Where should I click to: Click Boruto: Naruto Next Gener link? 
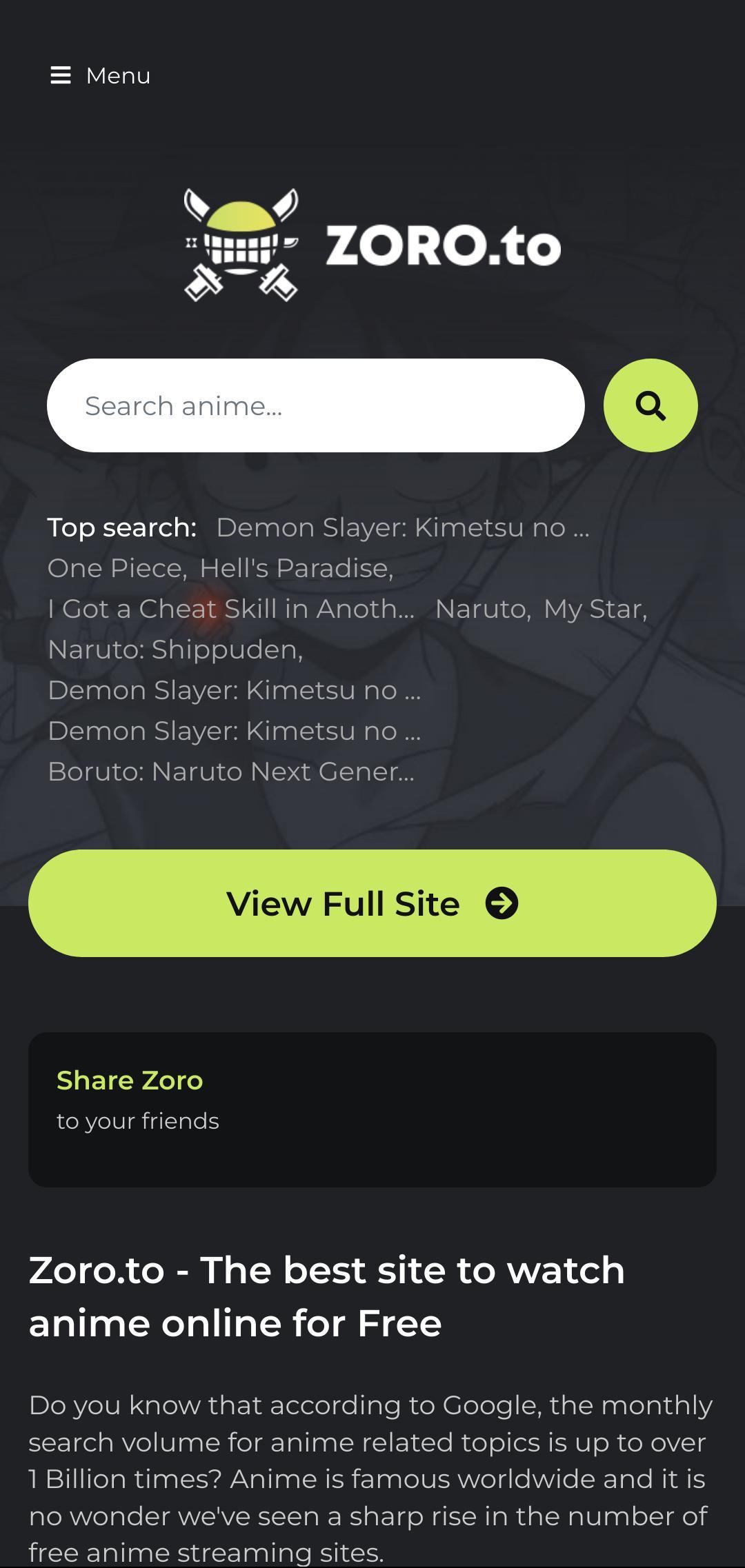231,772
